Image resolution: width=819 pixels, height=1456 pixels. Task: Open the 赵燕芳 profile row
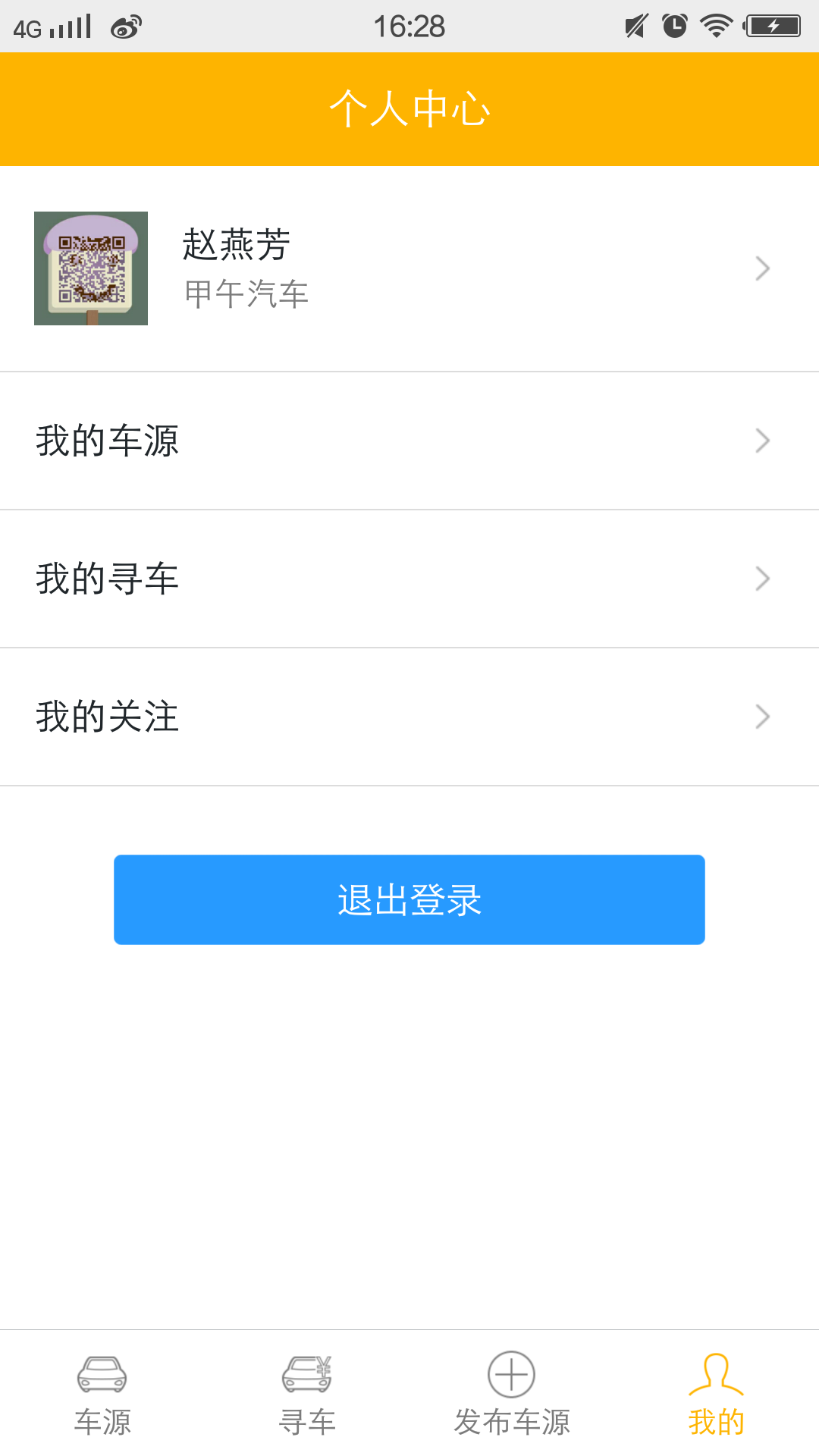(x=409, y=268)
